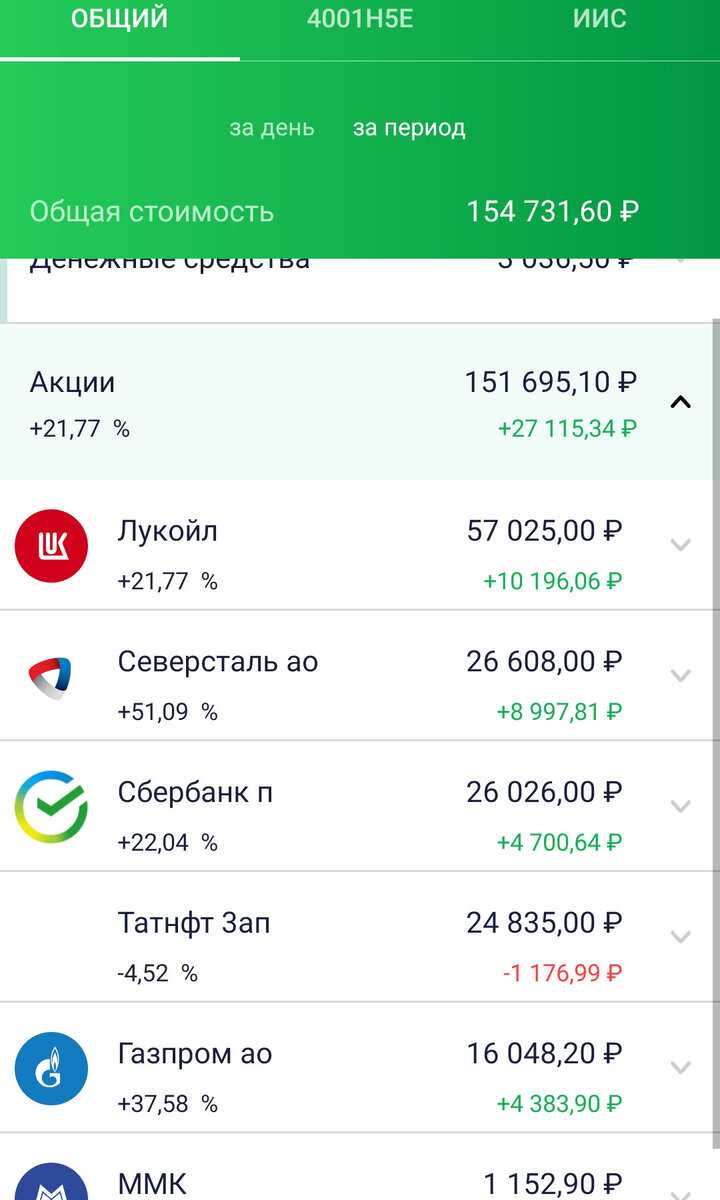Expand the chevron beside Татнфт 3ап
Image resolution: width=720 pixels, height=1200 pixels.
pyautogui.click(x=680, y=937)
